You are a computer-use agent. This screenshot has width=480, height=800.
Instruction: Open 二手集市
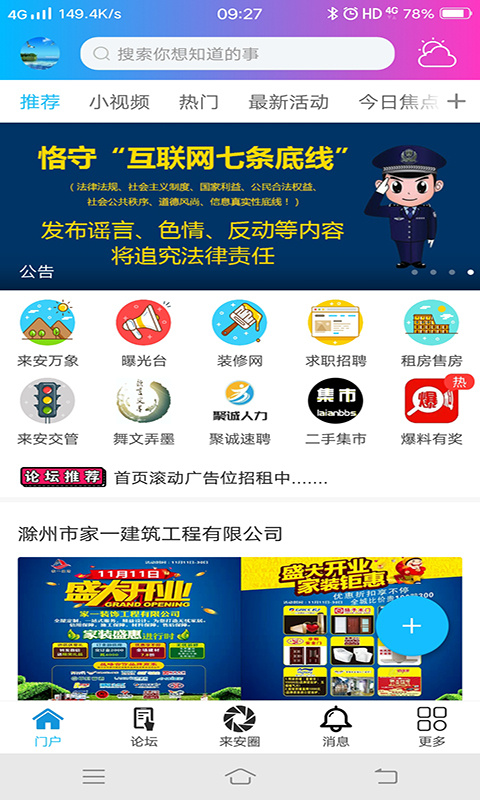336,412
